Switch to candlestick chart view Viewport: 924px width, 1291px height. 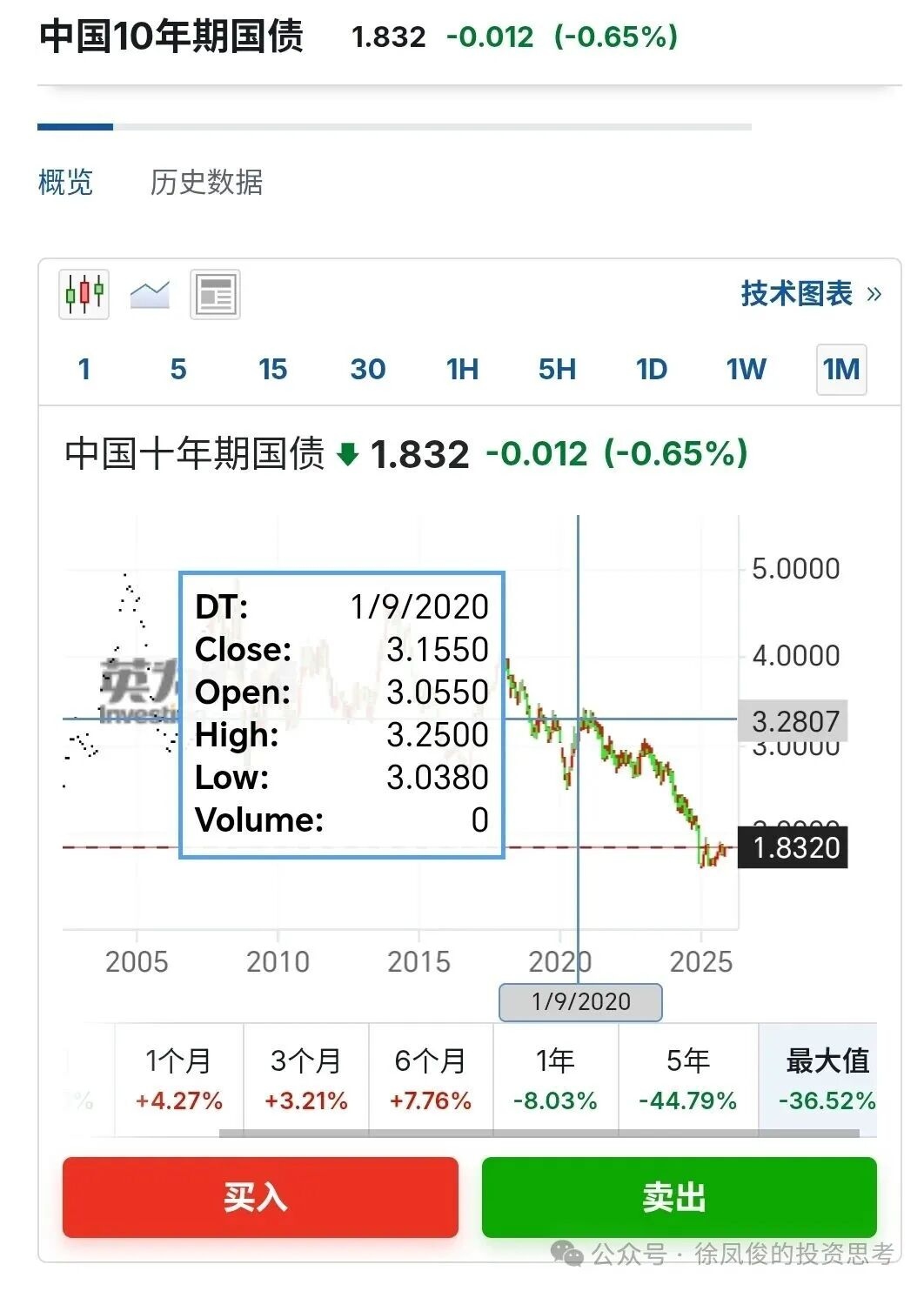[84, 294]
